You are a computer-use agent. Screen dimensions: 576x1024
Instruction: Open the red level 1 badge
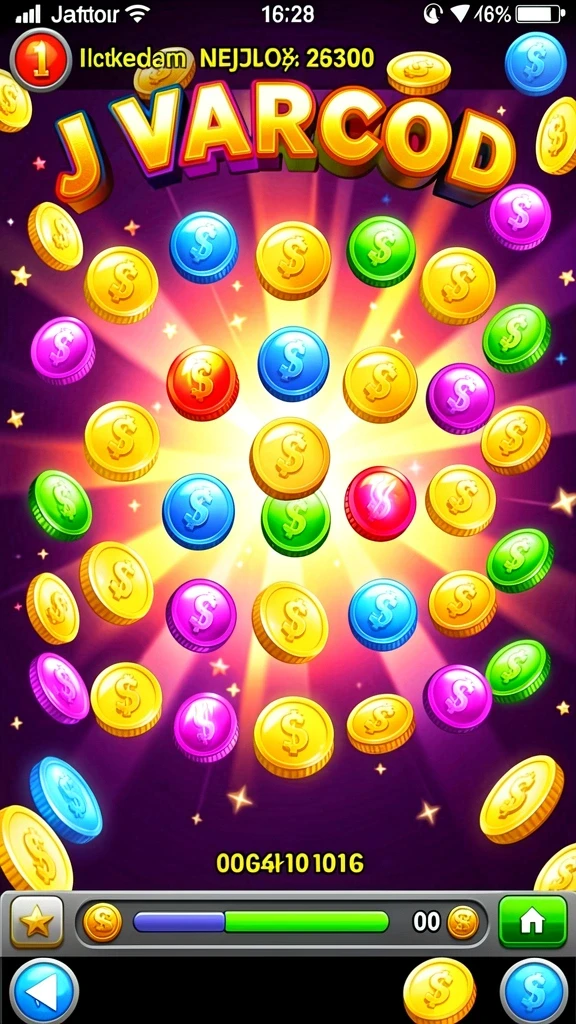tap(40, 61)
